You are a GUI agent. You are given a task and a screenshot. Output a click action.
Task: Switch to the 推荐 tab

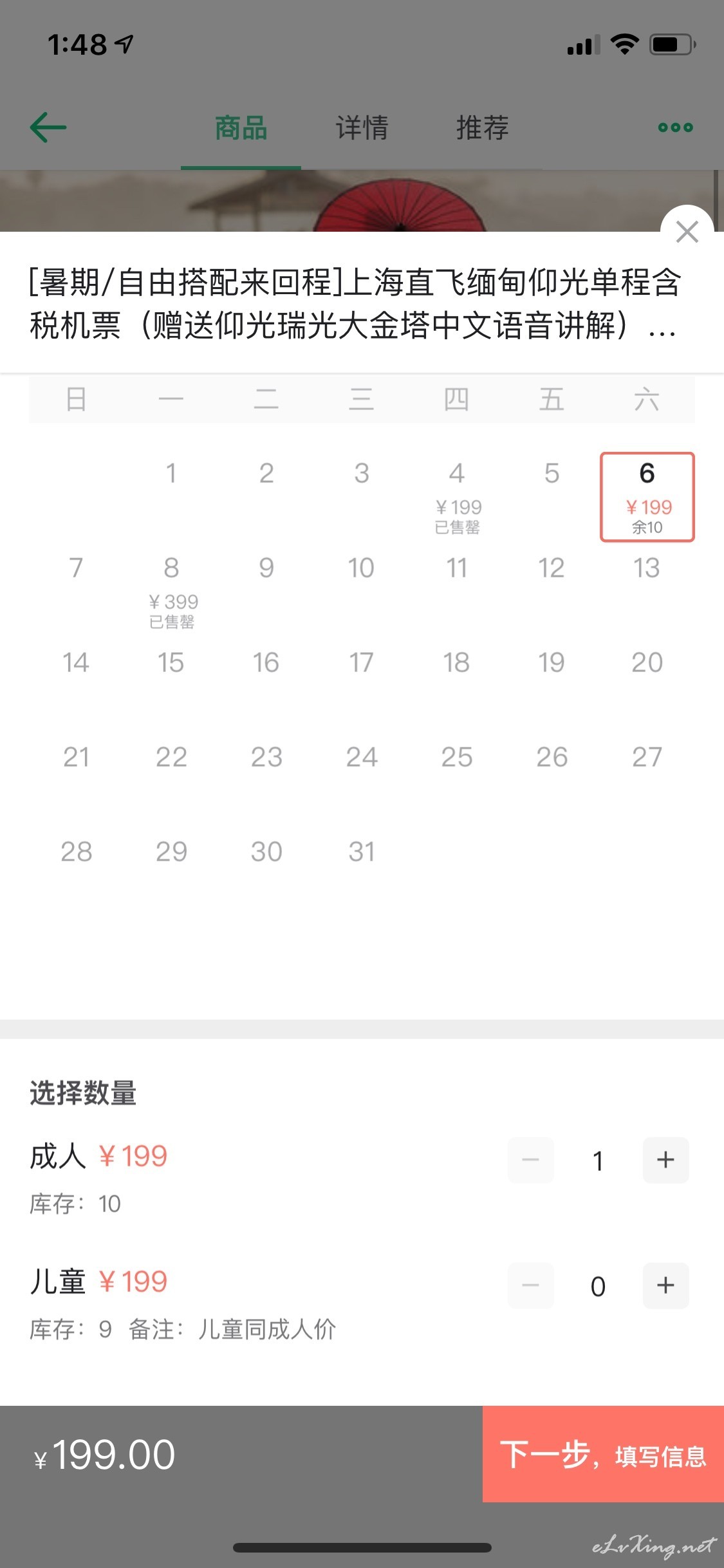point(483,127)
